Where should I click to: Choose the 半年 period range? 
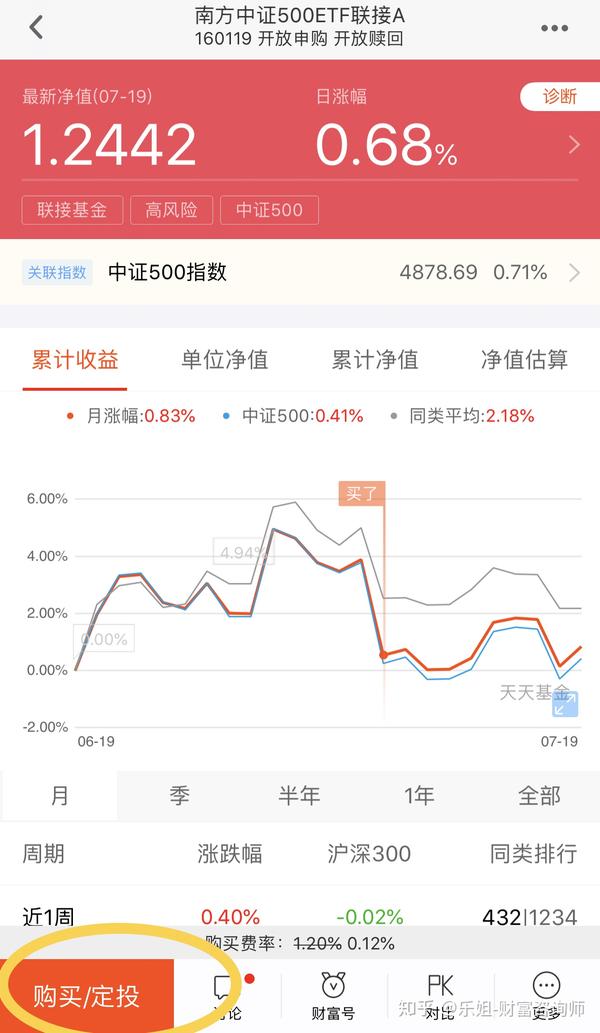tap(299, 796)
